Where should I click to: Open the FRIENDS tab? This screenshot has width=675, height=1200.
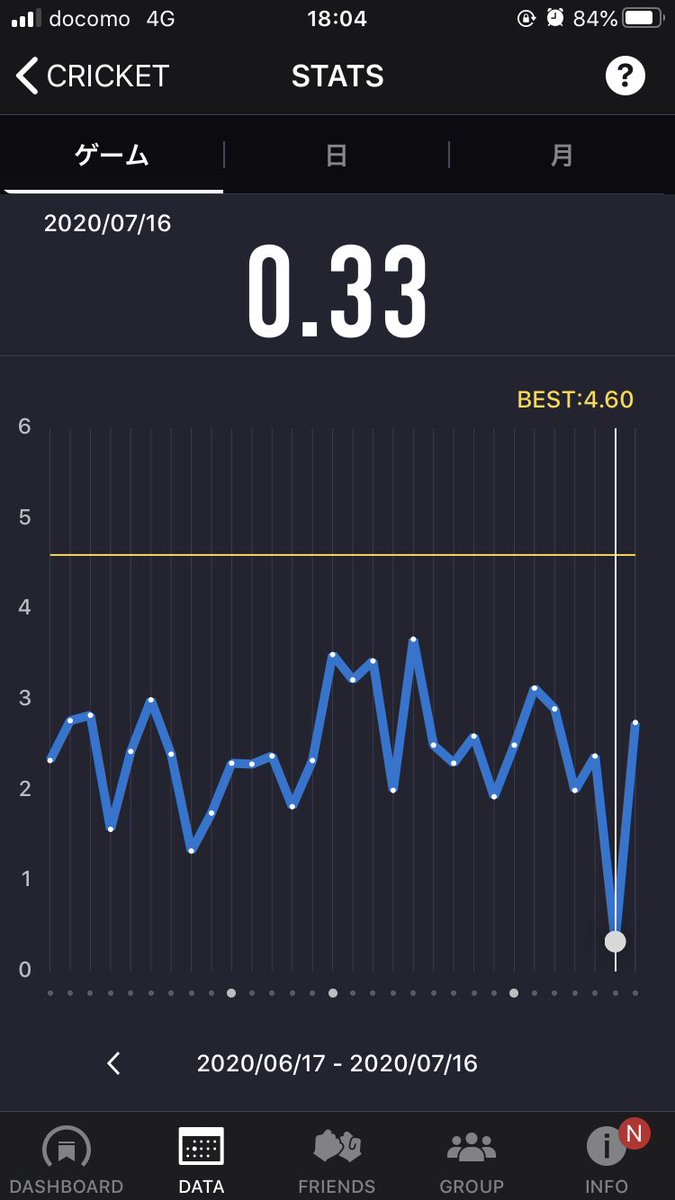pyautogui.click(x=337, y=1160)
